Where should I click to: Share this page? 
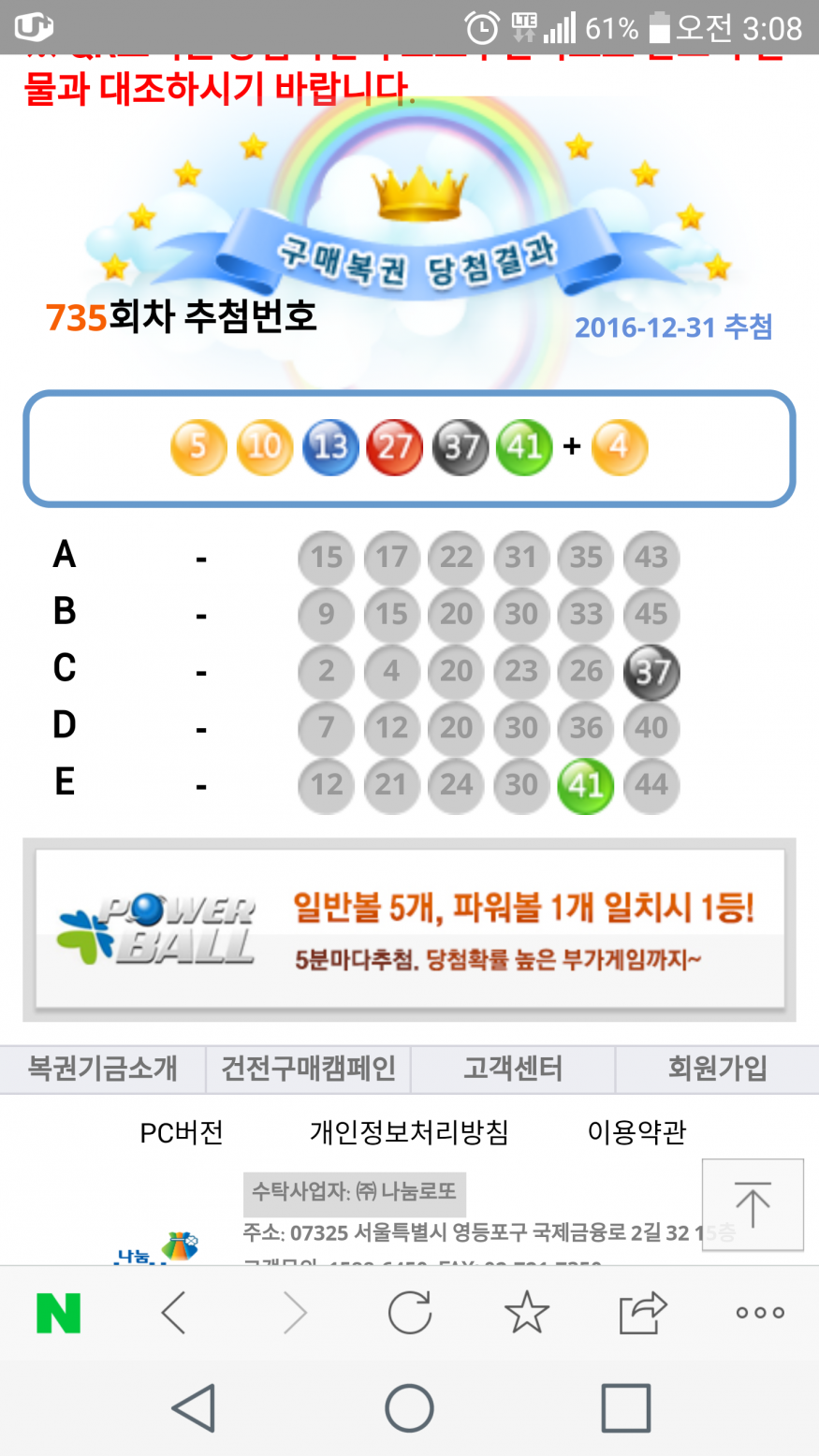[x=643, y=1313]
